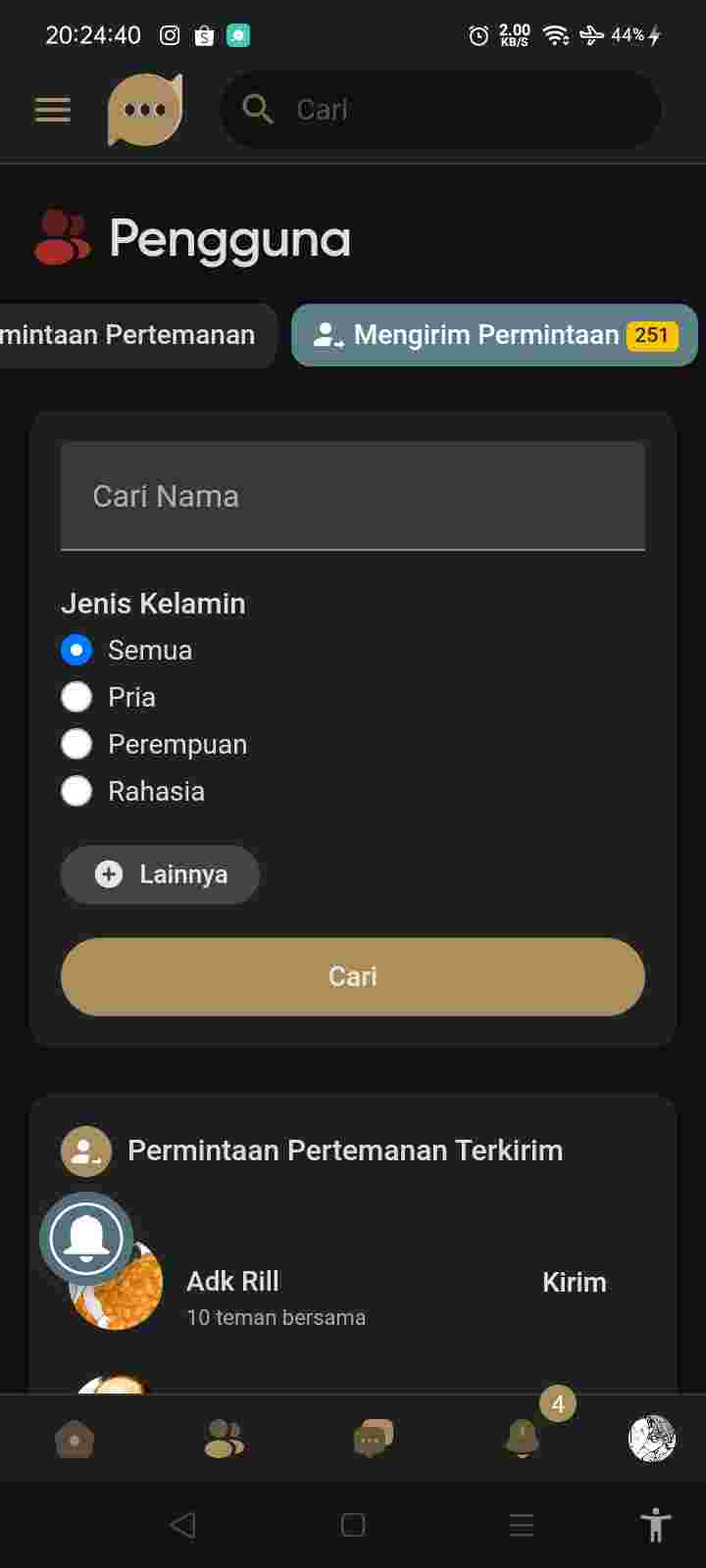Select the Mengirim Permintaan tab
Viewport: 706px width, 1568px height.
[x=494, y=335]
